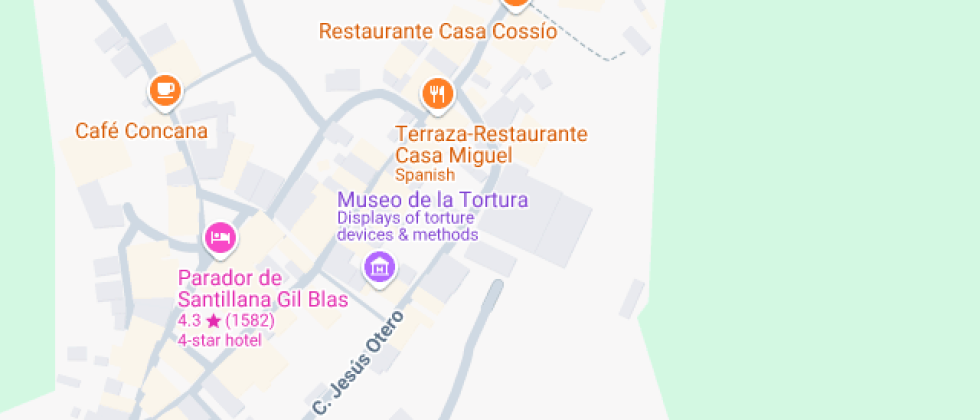Tap the Museo de la Tortura pin
The image size is (980, 420).
(379, 267)
